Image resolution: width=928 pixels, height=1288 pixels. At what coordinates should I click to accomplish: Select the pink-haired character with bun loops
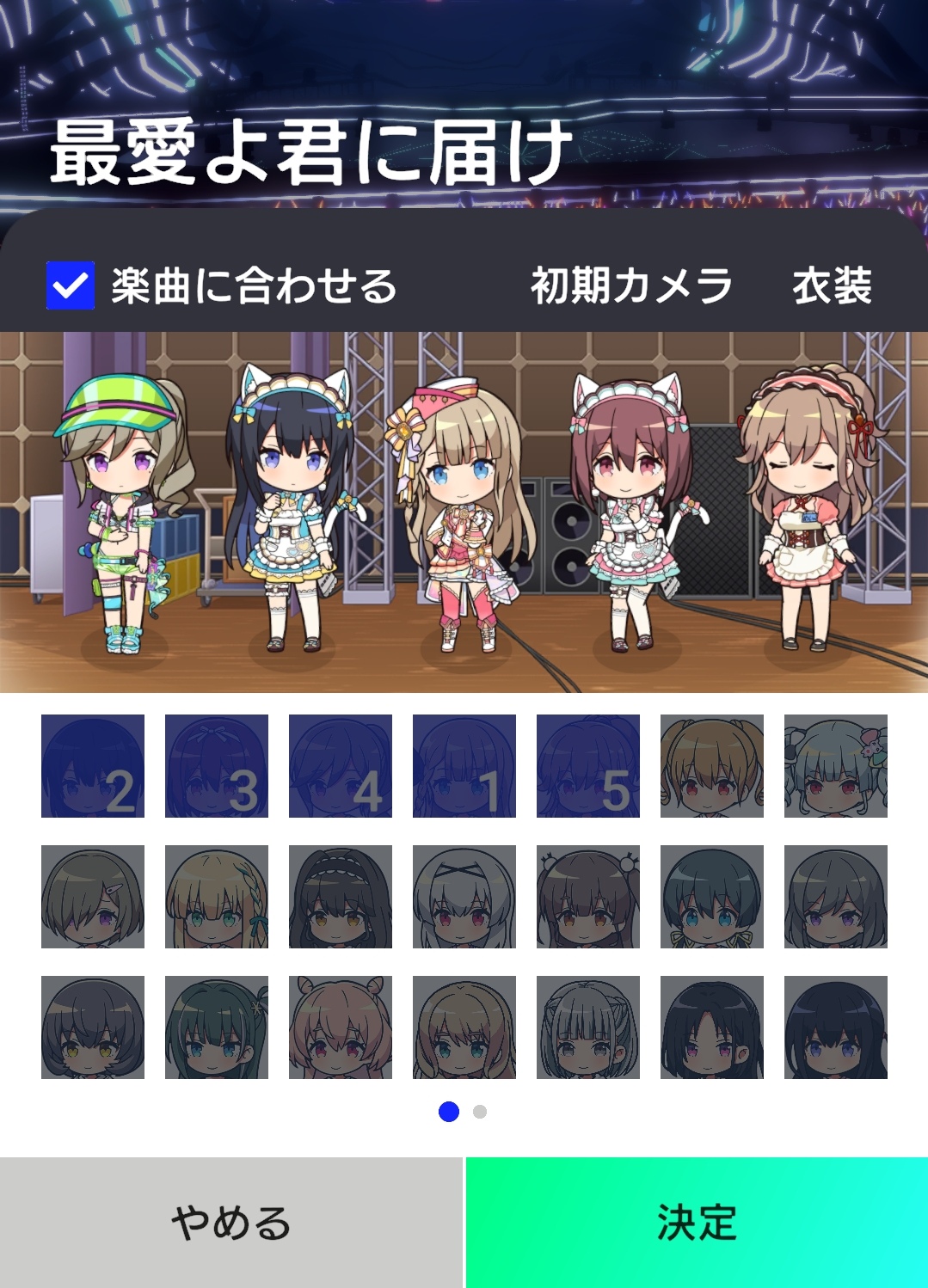(341, 1027)
